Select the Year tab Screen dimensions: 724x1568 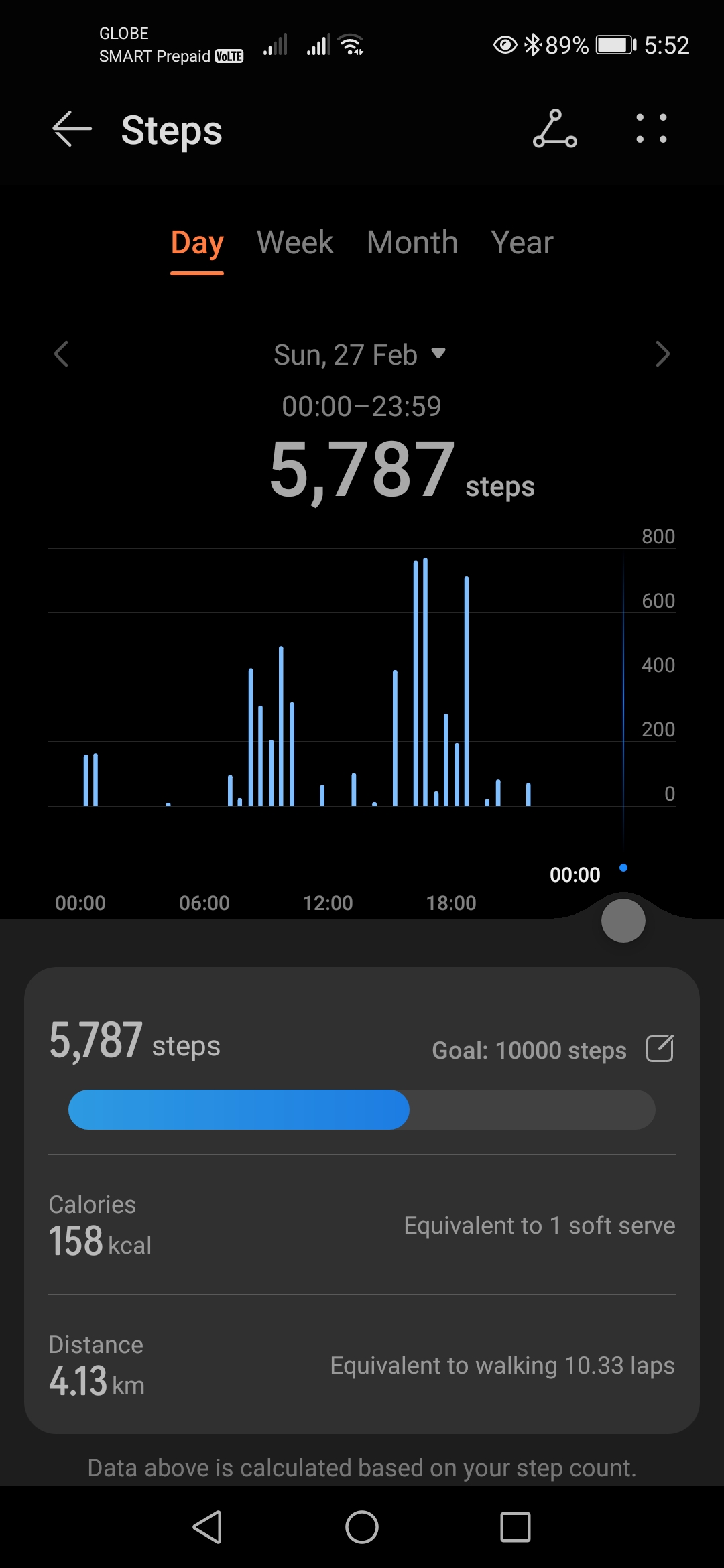coord(521,243)
